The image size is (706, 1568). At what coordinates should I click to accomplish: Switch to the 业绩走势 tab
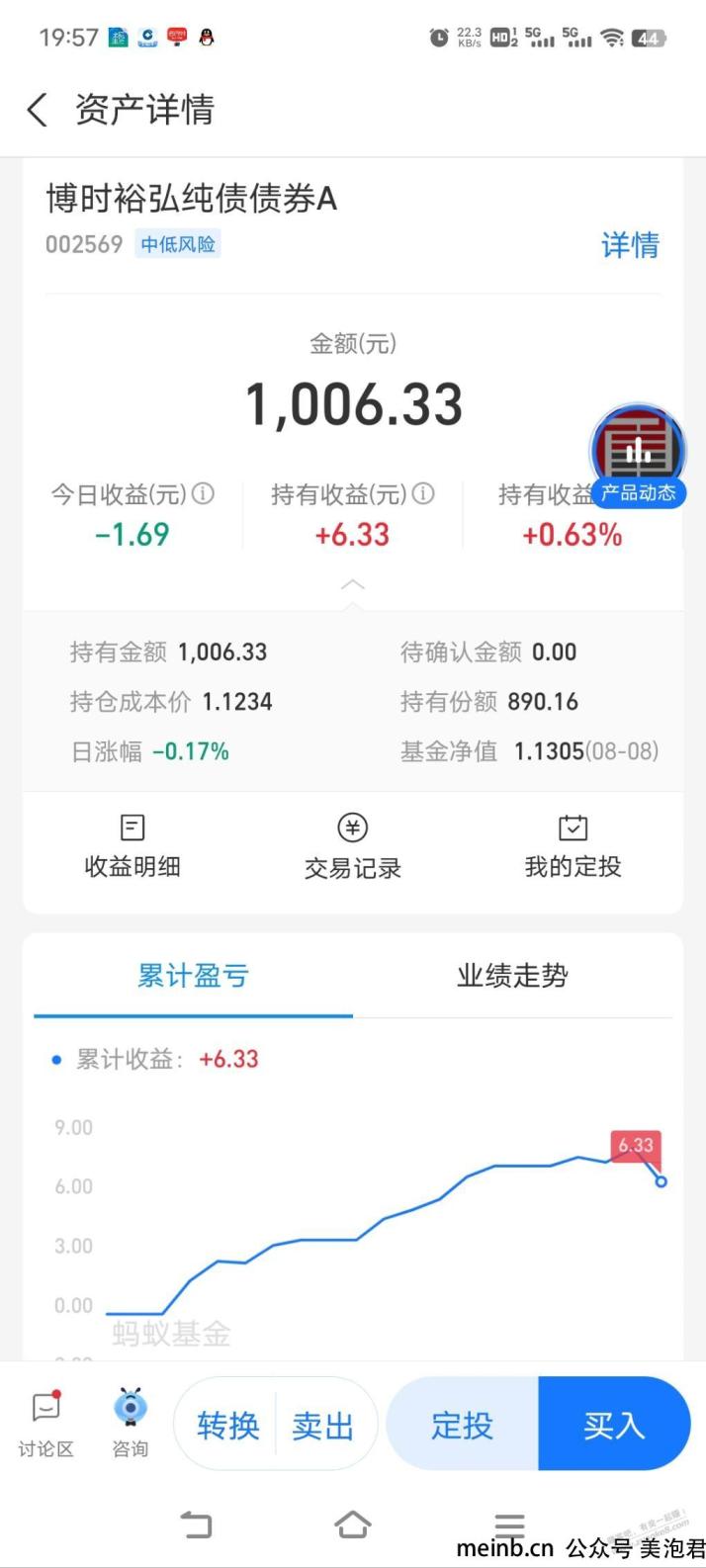(512, 977)
